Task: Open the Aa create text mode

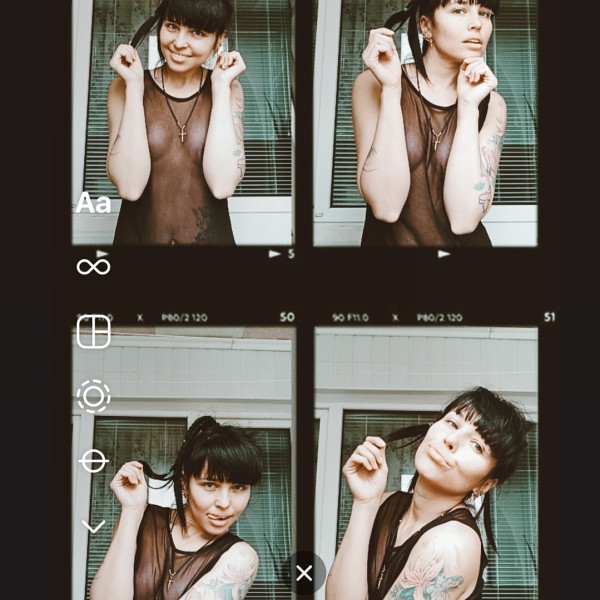Action: pyautogui.click(x=93, y=203)
